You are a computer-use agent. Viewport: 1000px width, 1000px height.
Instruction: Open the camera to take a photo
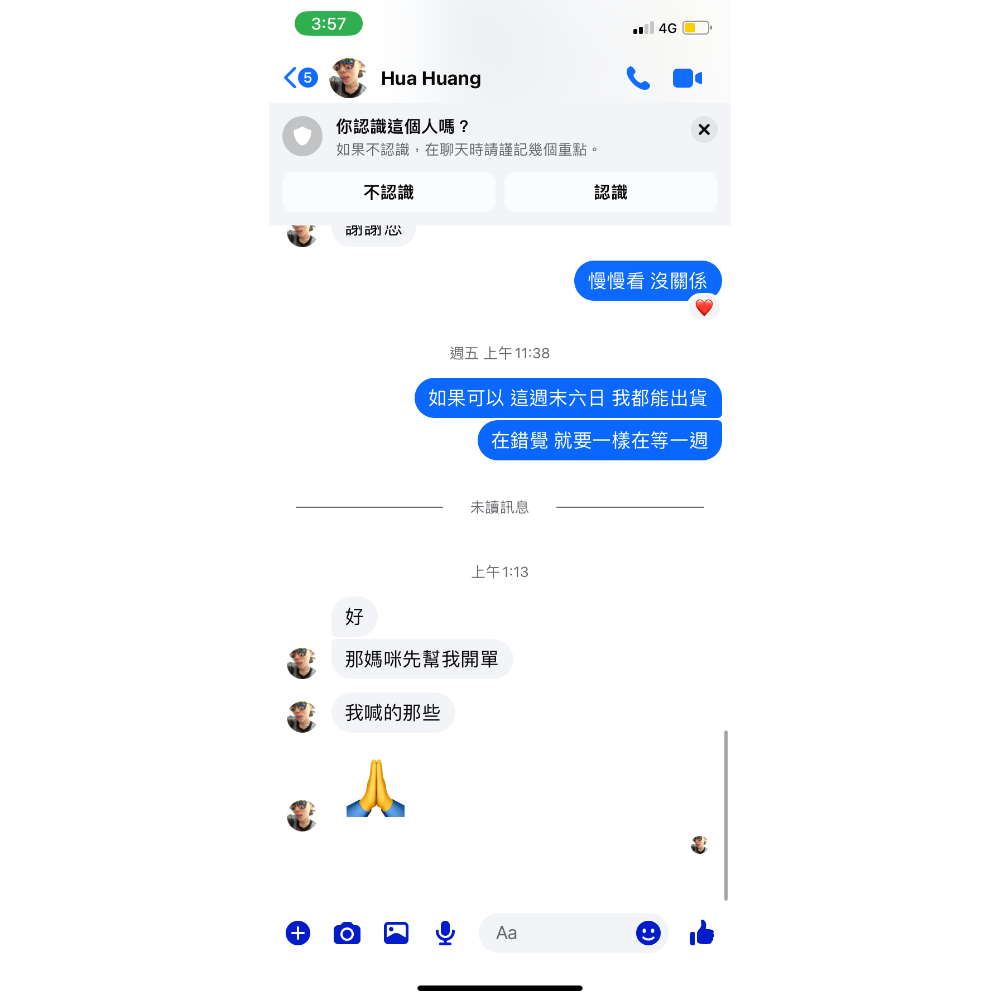point(347,933)
